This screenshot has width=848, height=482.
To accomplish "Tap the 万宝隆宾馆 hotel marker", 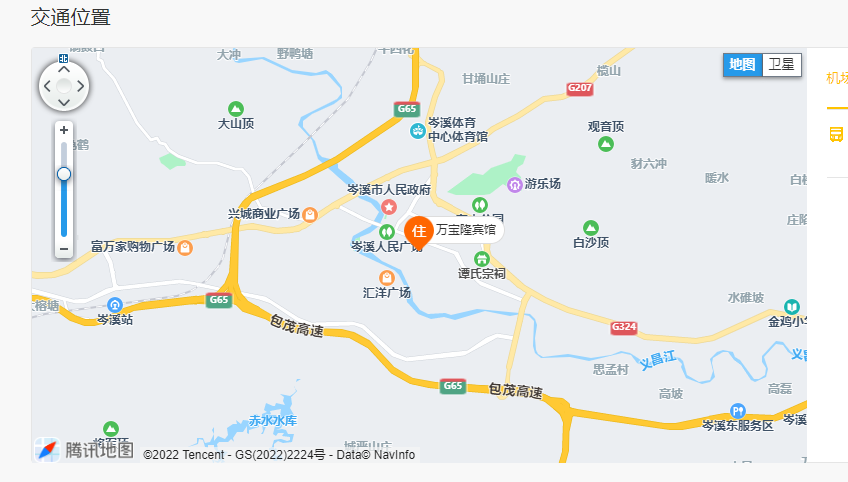I will pos(419,231).
